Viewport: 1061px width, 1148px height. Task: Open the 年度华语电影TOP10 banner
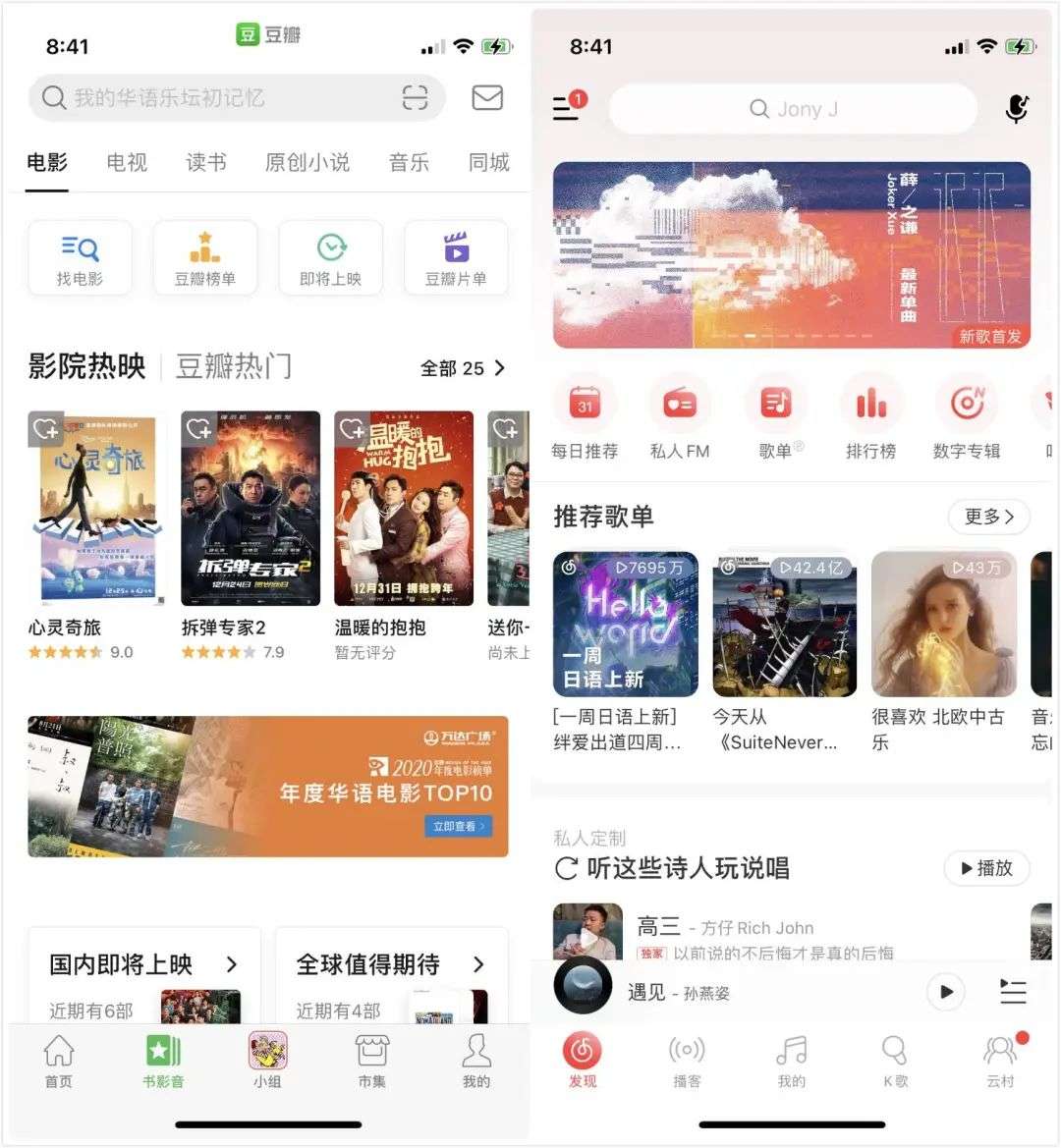pos(268,787)
